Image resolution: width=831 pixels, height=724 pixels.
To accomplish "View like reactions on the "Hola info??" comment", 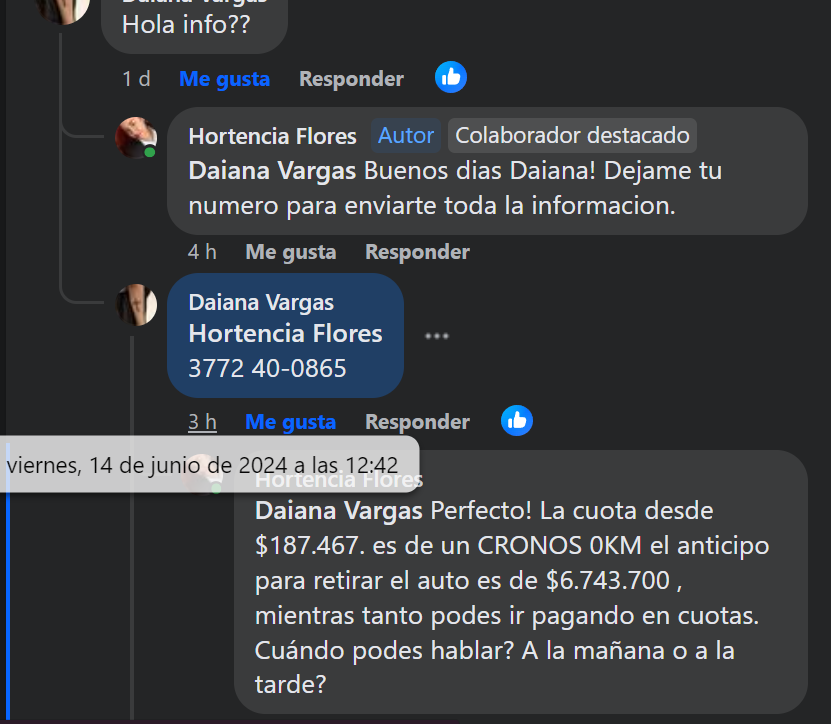I will [x=451, y=78].
